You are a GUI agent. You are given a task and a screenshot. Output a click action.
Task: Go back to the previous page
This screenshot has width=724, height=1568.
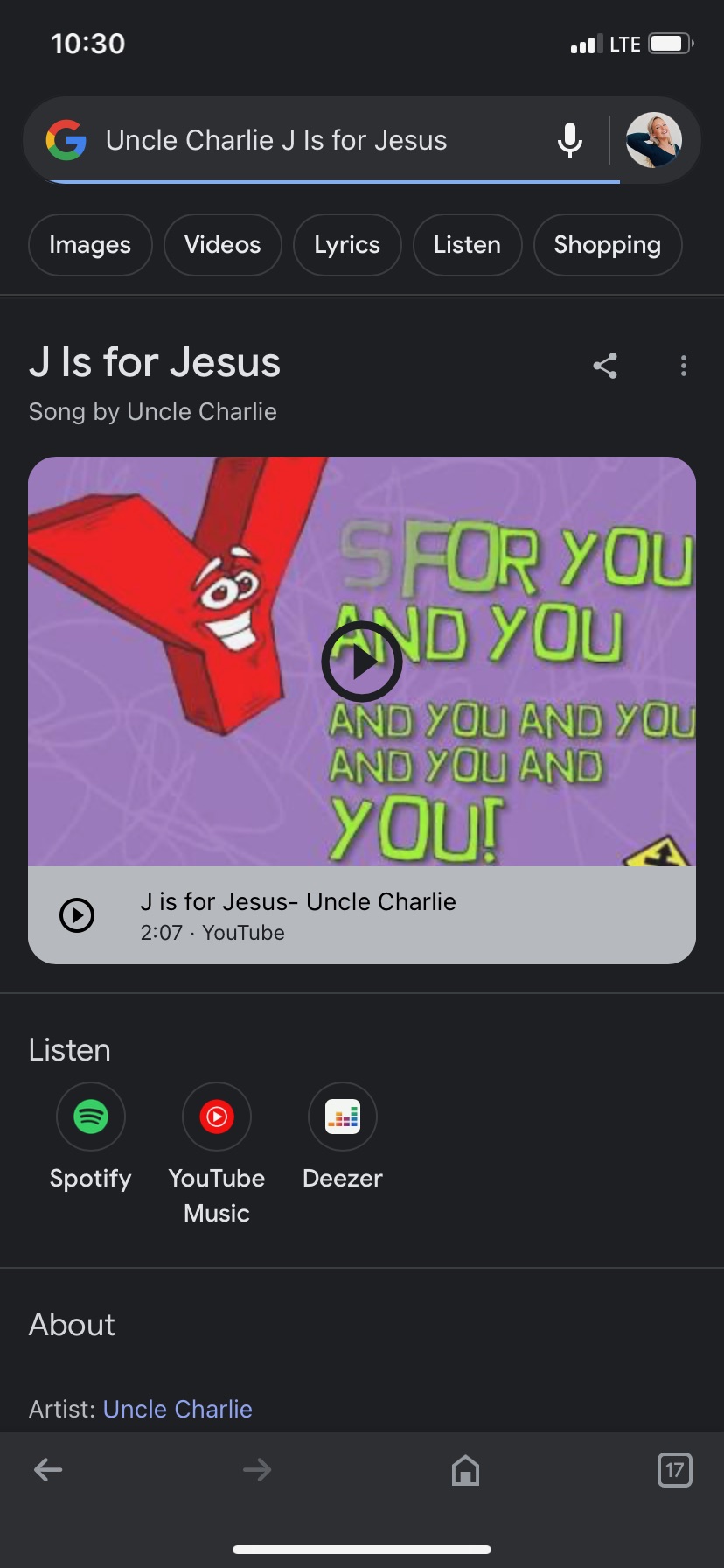click(48, 1470)
